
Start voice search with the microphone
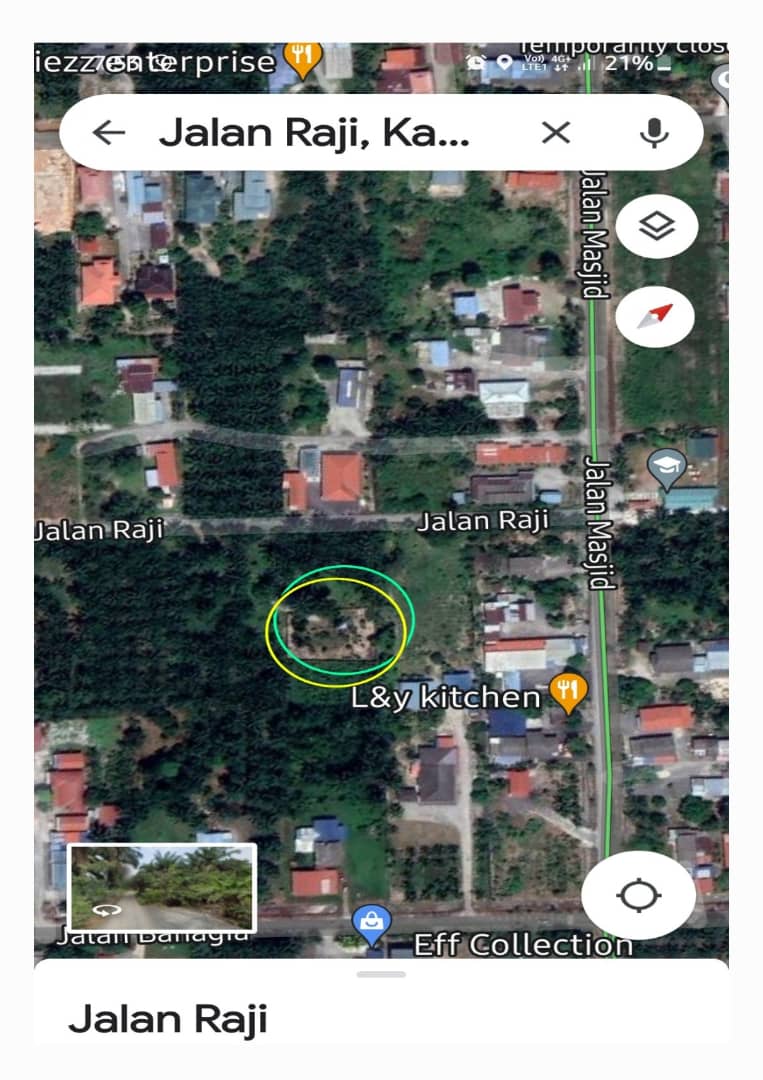653,131
